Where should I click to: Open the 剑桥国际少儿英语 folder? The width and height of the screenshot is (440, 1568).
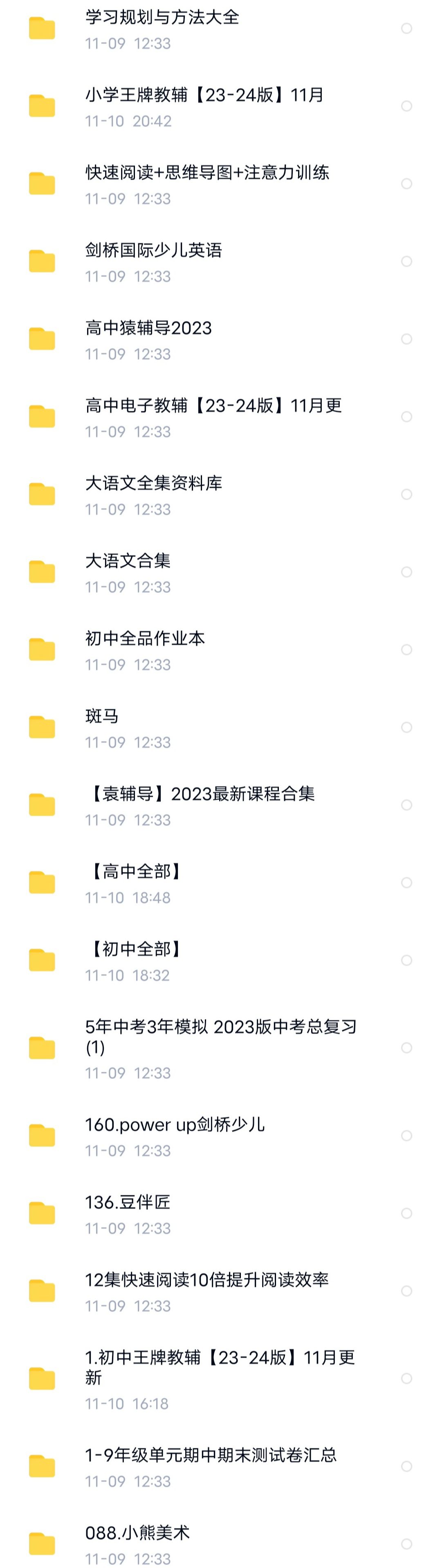pos(153,251)
